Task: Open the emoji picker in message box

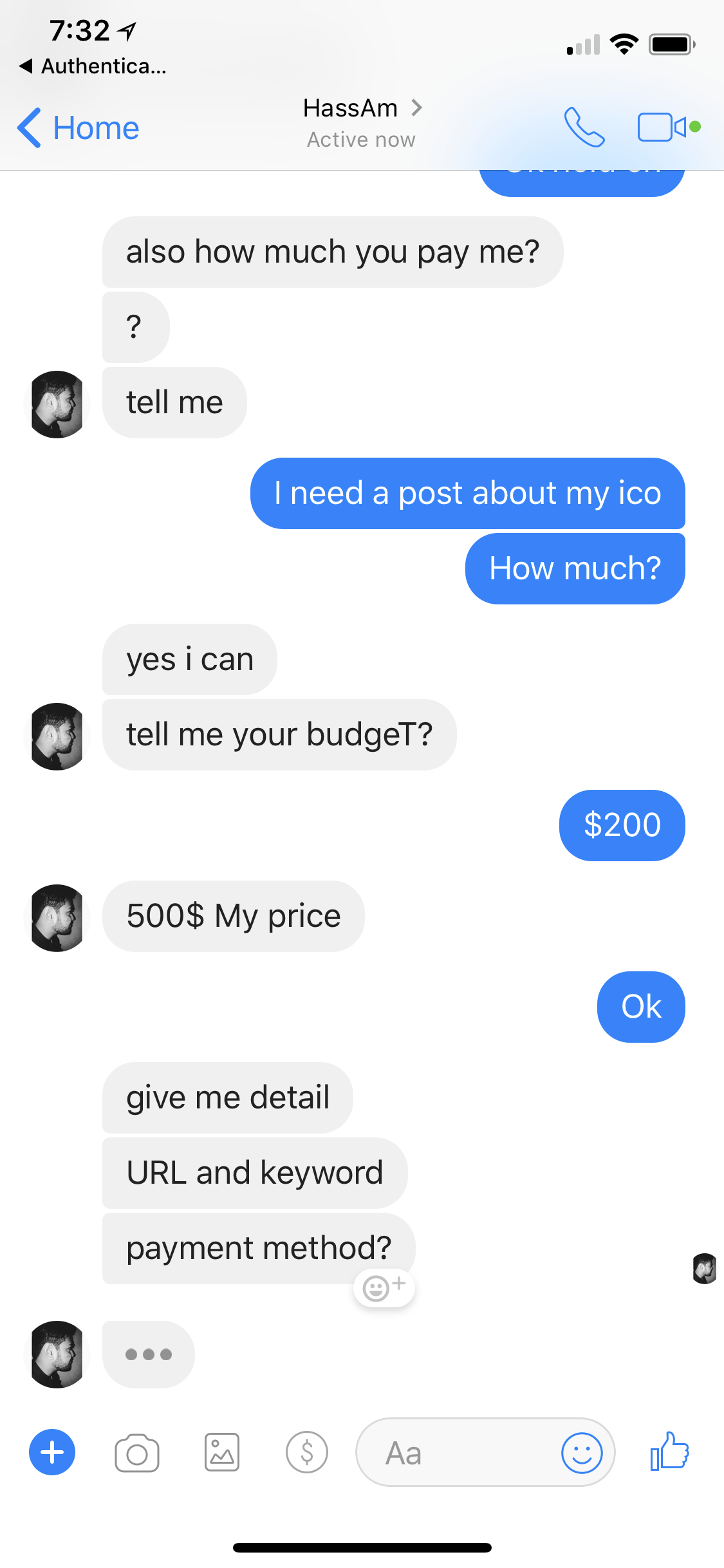Action: (x=582, y=1453)
